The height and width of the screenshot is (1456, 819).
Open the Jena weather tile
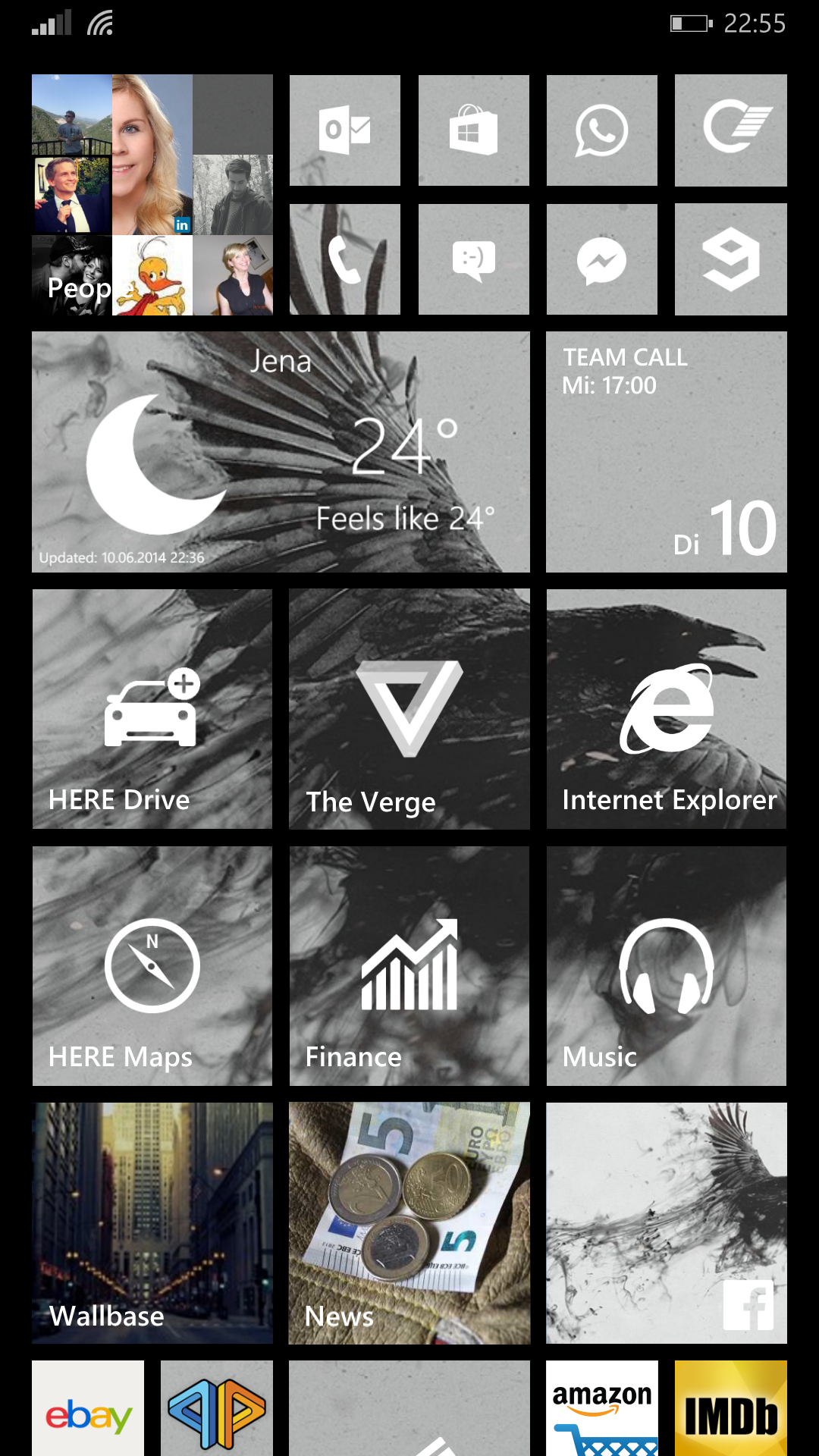pos(281,452)
